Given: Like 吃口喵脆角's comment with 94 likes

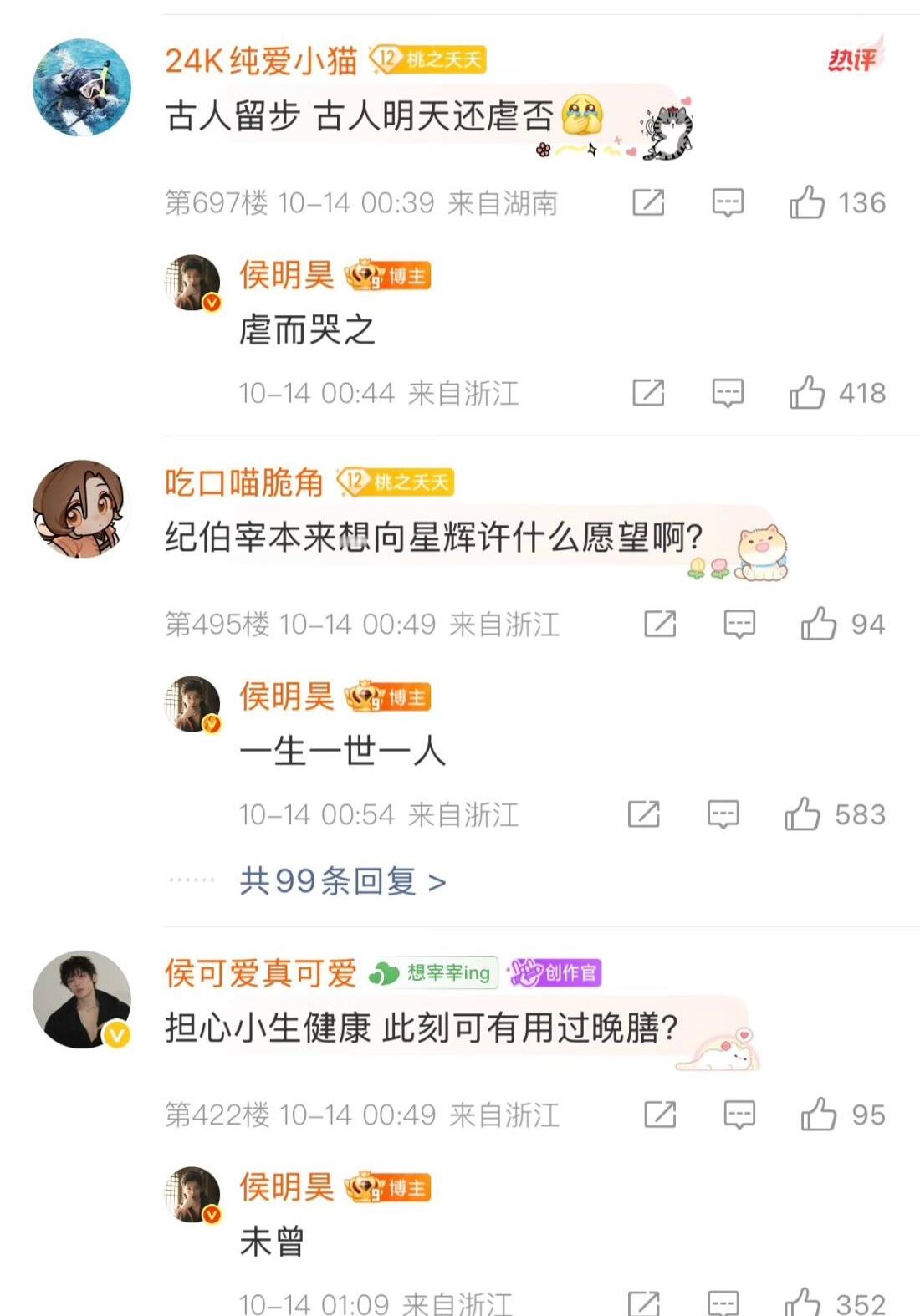Looking at the screenshot, I should point(819,624).
